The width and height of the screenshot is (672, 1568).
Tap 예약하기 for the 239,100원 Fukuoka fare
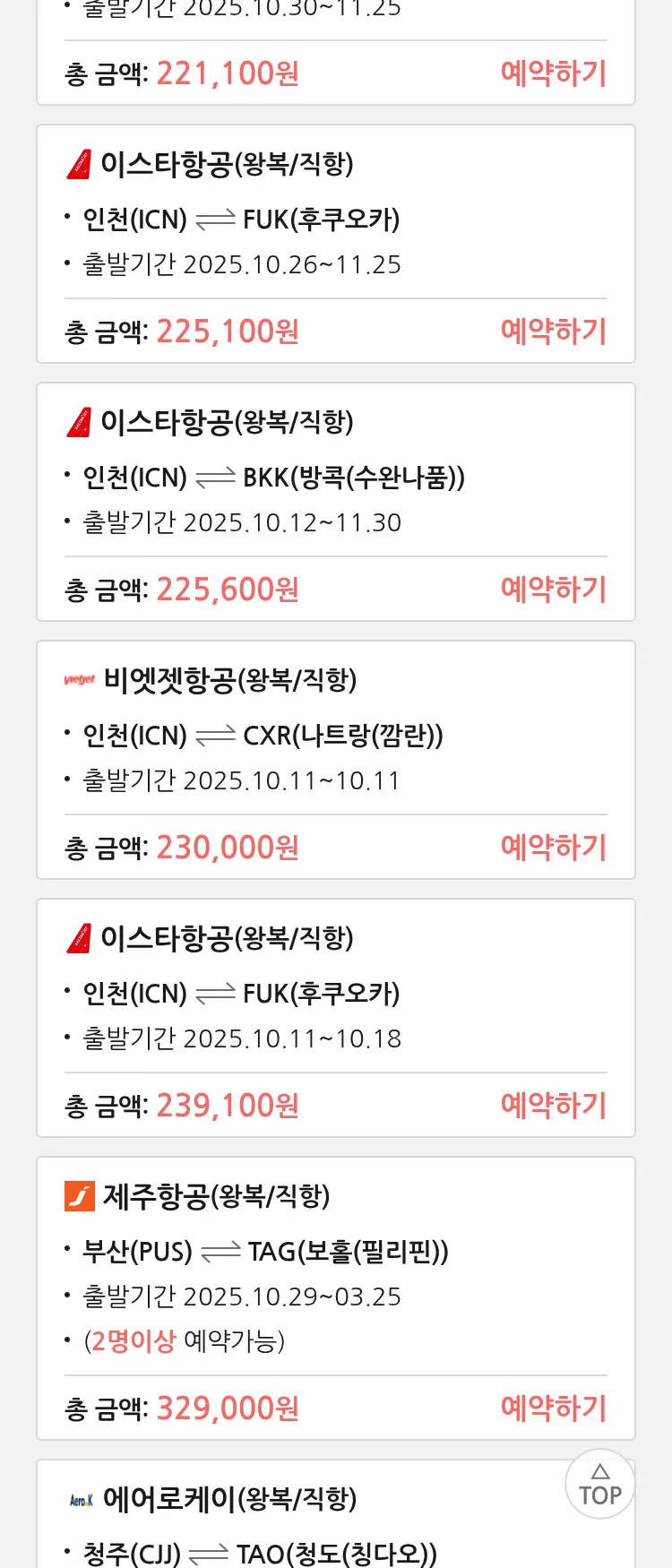click(553, 1106)
